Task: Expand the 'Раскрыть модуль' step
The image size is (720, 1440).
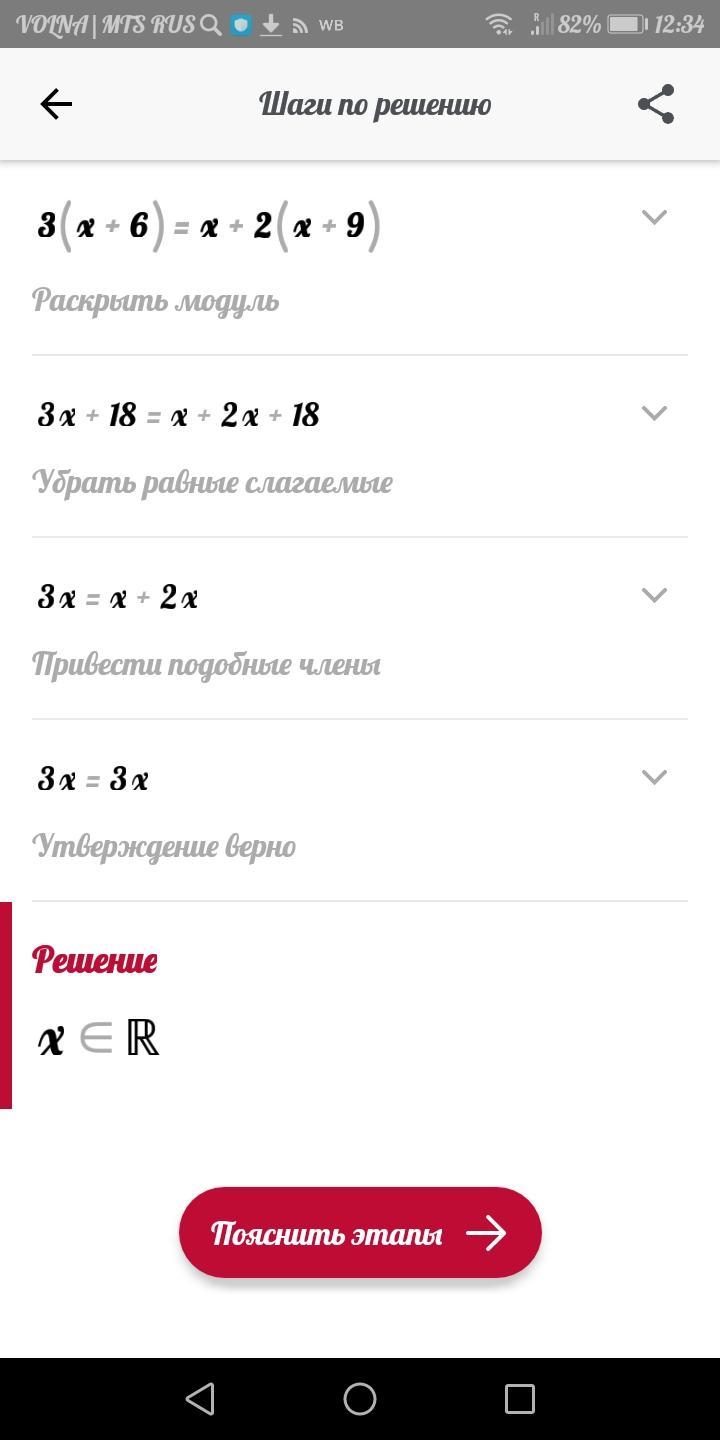Action: pyautogui.click(x=654, y=217)
